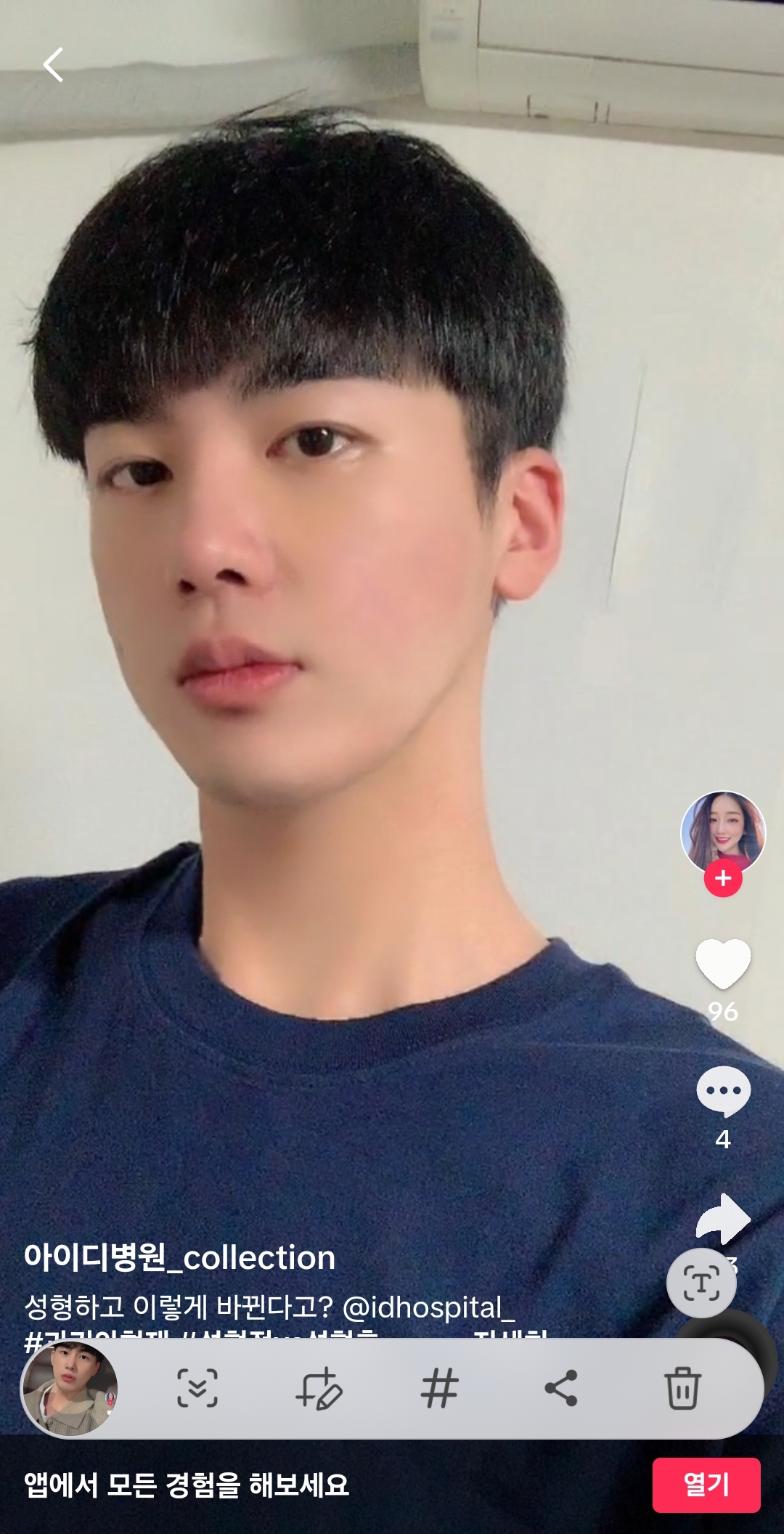Edit the screenshot with the pencil tool
Screen dimensions: 784x1534
[x=319, y=1388]
